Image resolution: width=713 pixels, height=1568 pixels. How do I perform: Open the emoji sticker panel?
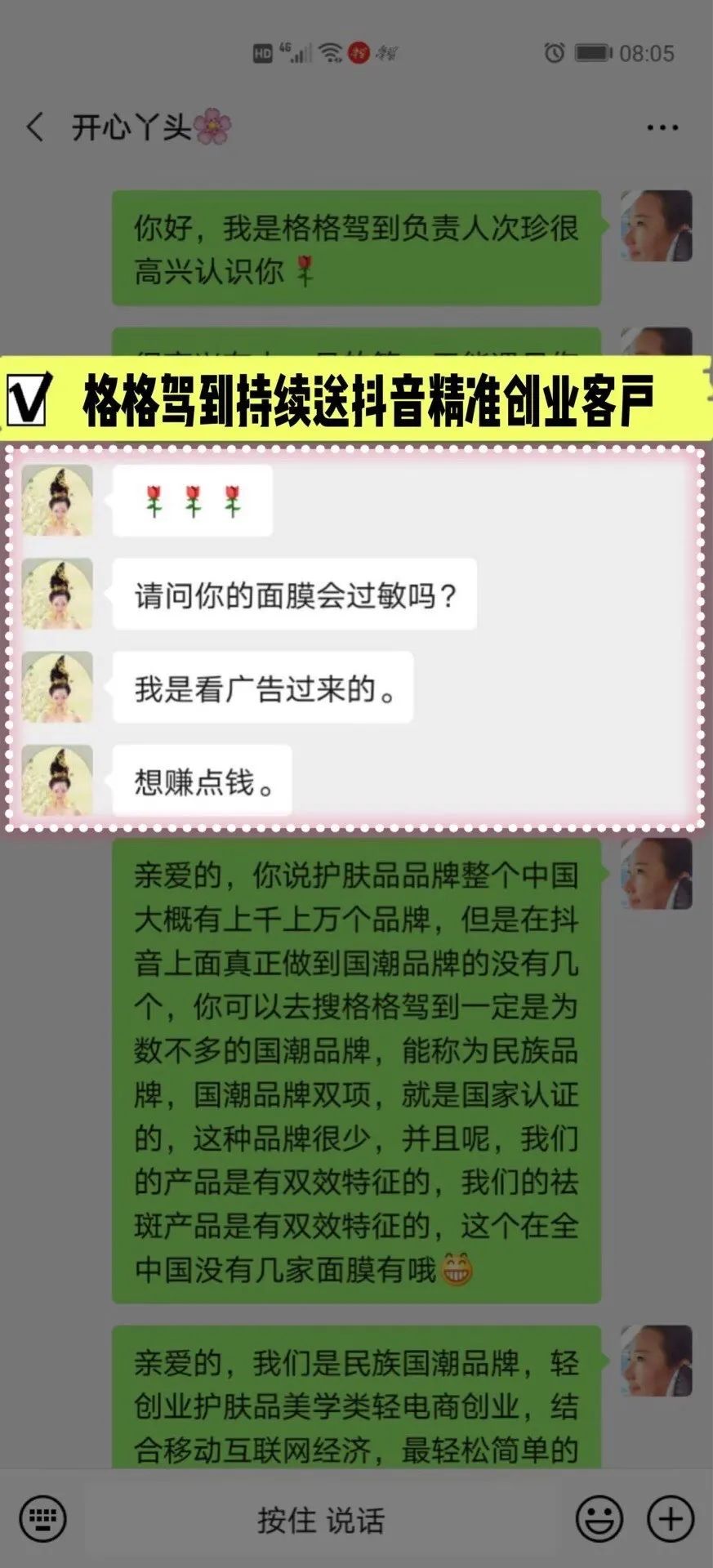599,1519
